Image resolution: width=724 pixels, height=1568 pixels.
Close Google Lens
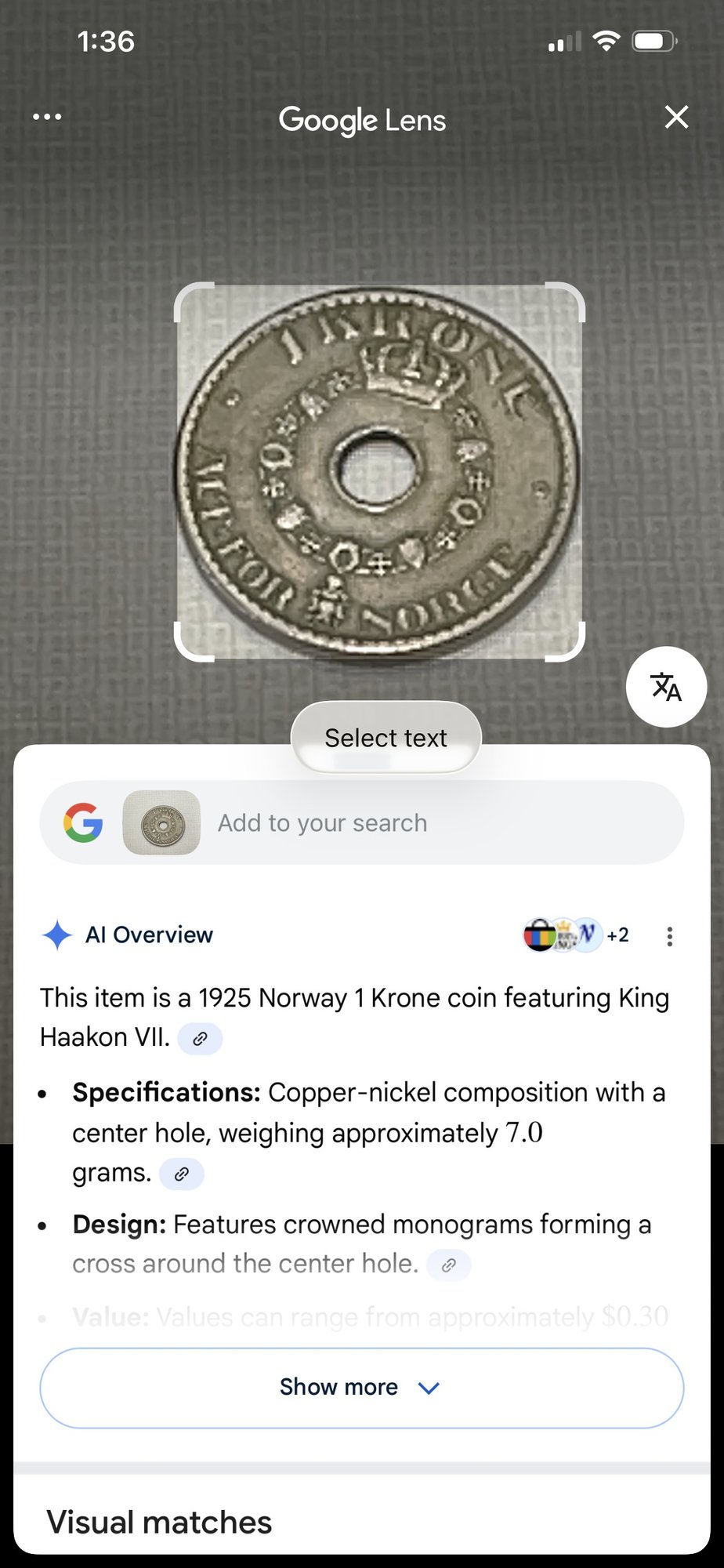click(676, 118)
